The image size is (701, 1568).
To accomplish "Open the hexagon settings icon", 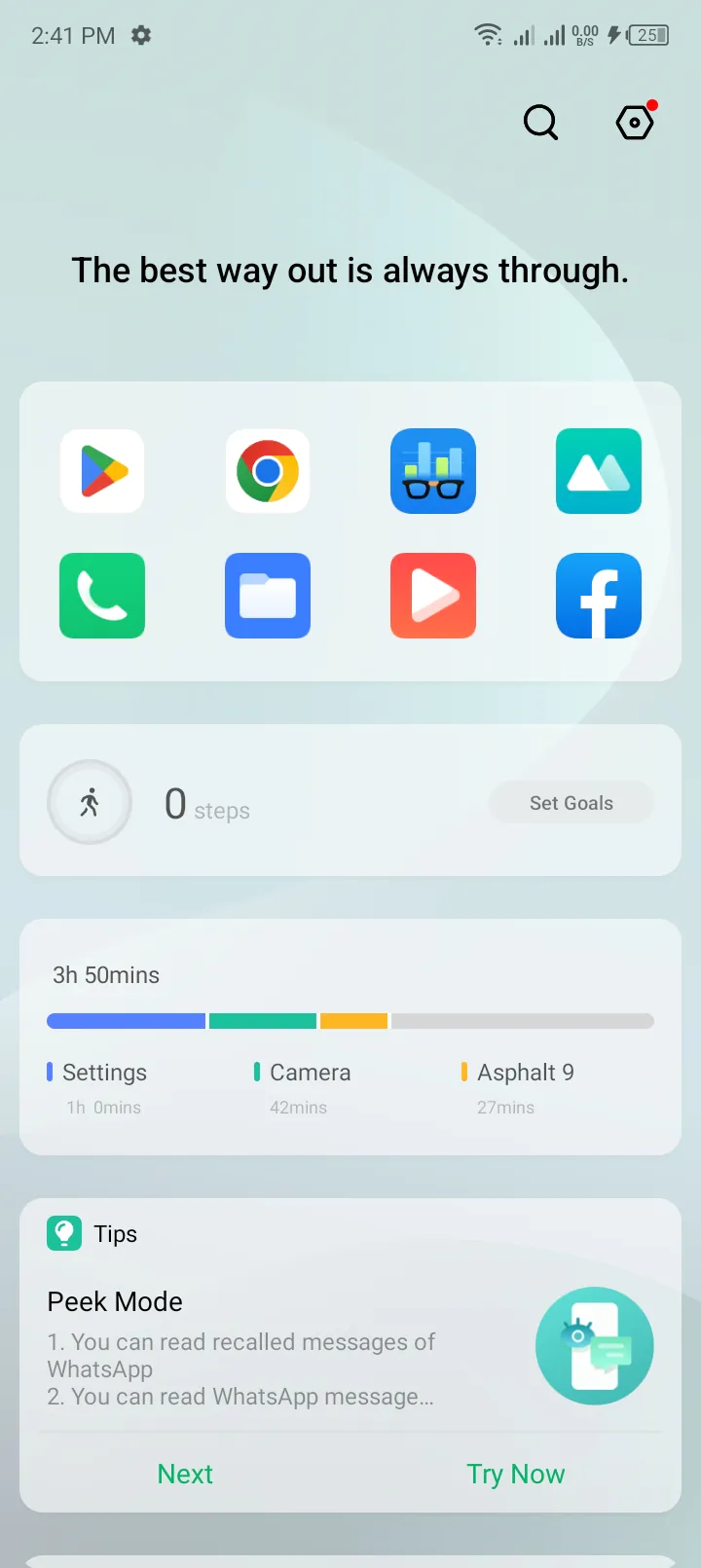I will 635,123.
